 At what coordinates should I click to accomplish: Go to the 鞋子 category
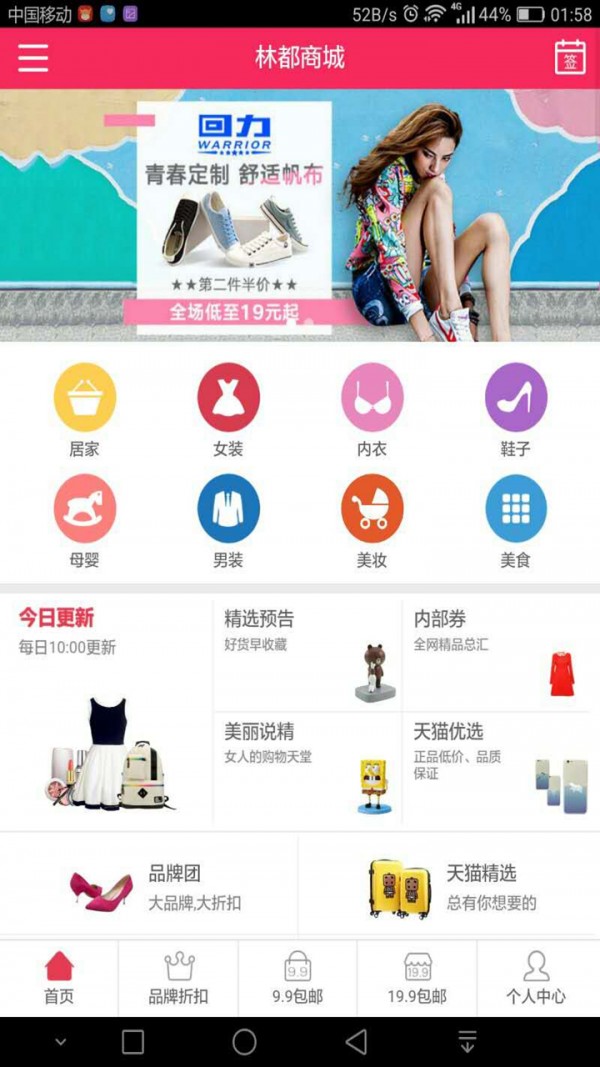point(515,410)
